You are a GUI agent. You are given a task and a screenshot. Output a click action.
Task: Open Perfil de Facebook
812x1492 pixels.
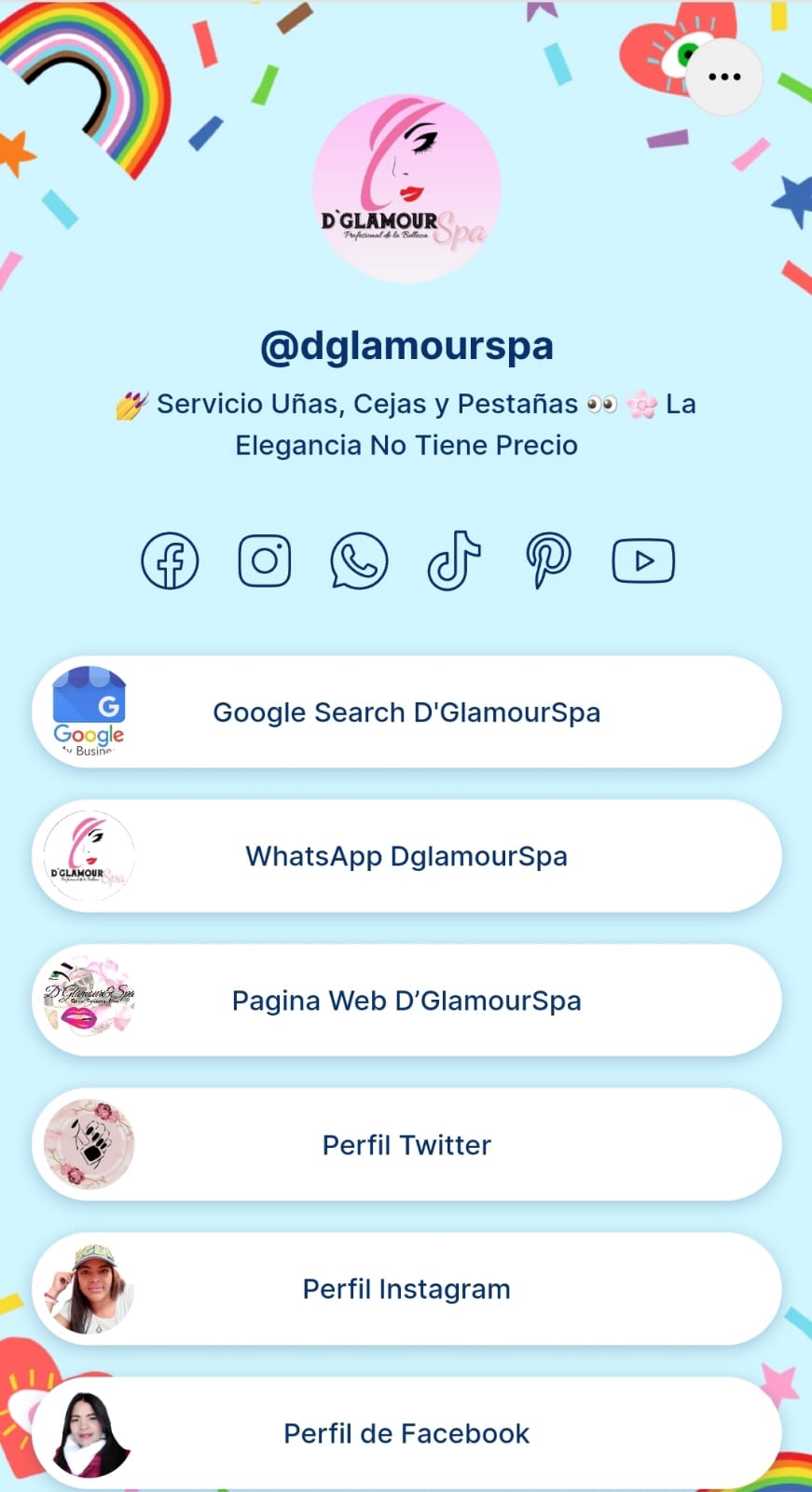tap(406, 1433)
